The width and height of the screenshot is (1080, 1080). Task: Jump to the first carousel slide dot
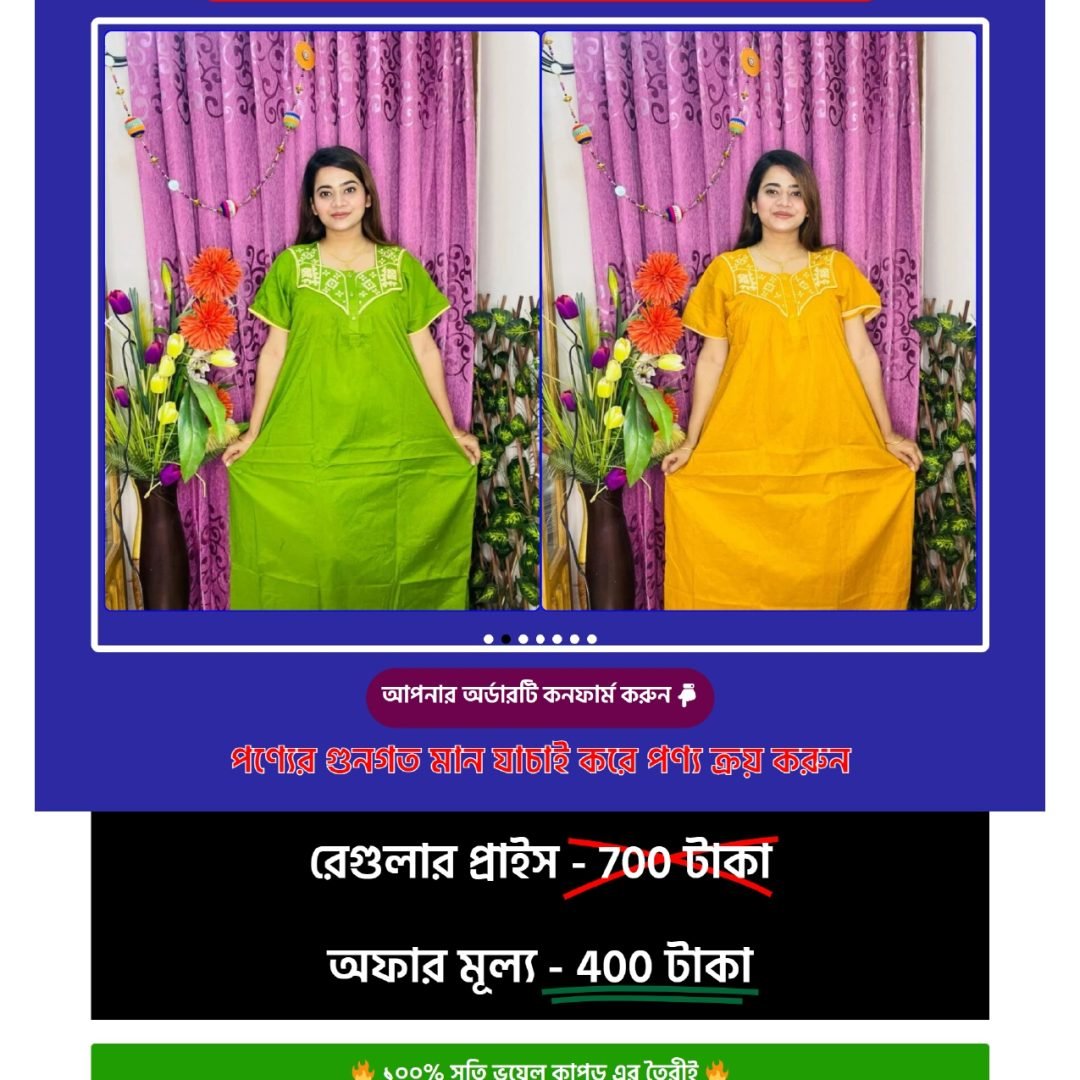pyautogui.click(x=489, y=639)
